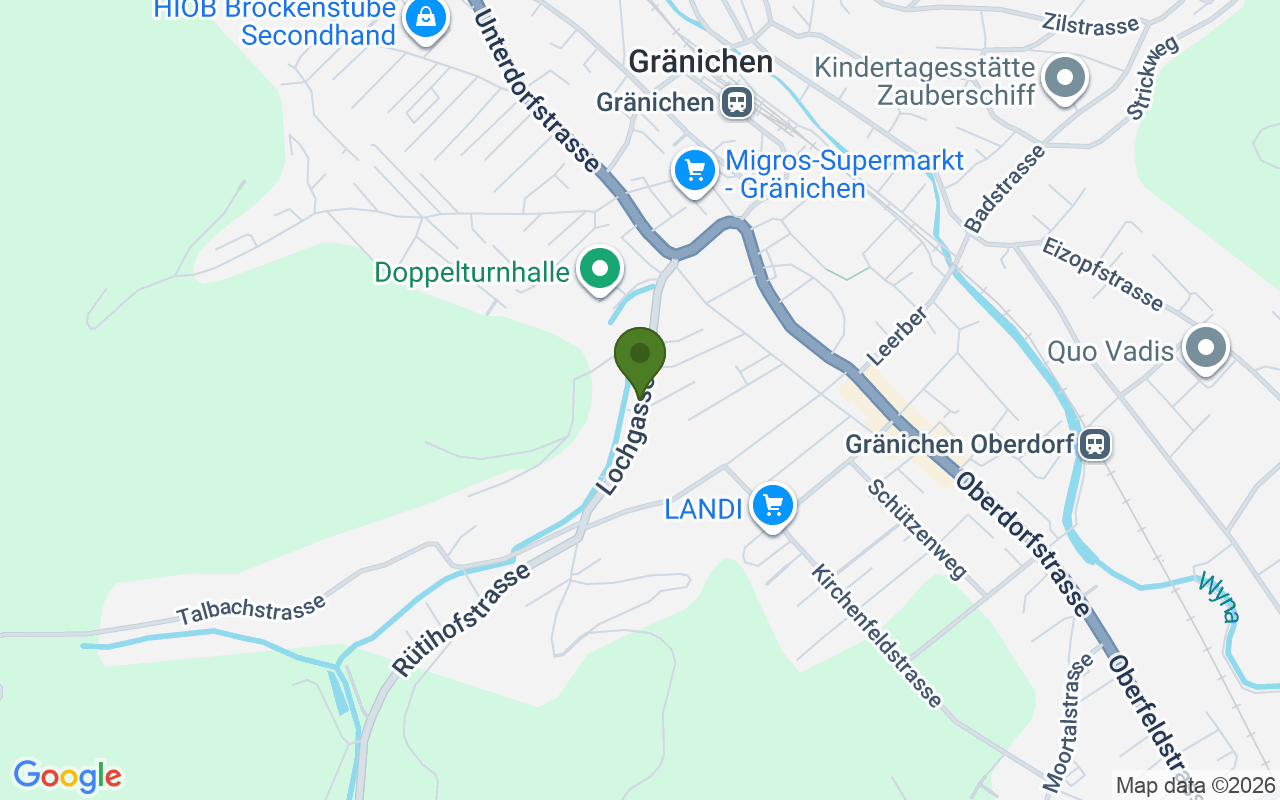Select the Migros-Supermarkt Gränichen pin
Viewport: 1280px width, 800px height.
click(x=695, y=171)
